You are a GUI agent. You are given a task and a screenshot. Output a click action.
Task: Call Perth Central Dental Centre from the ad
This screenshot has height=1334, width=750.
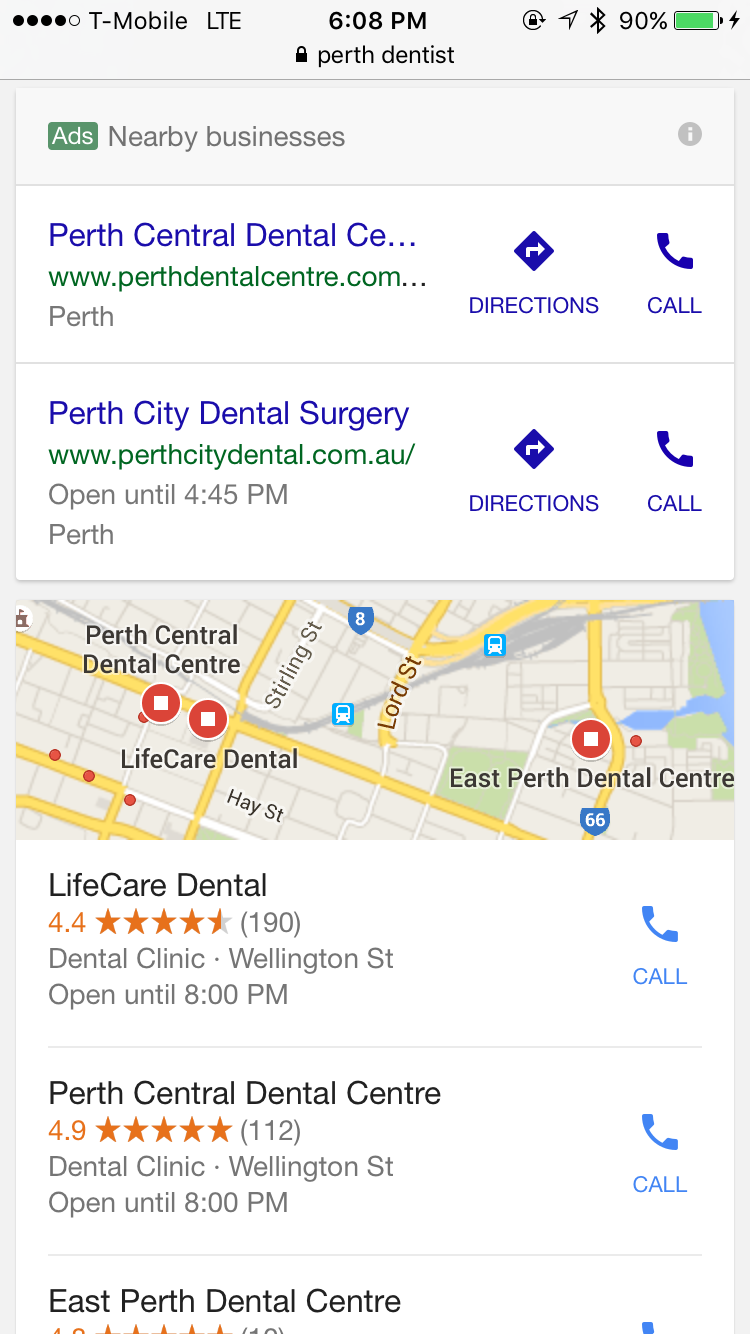(674, 273)
